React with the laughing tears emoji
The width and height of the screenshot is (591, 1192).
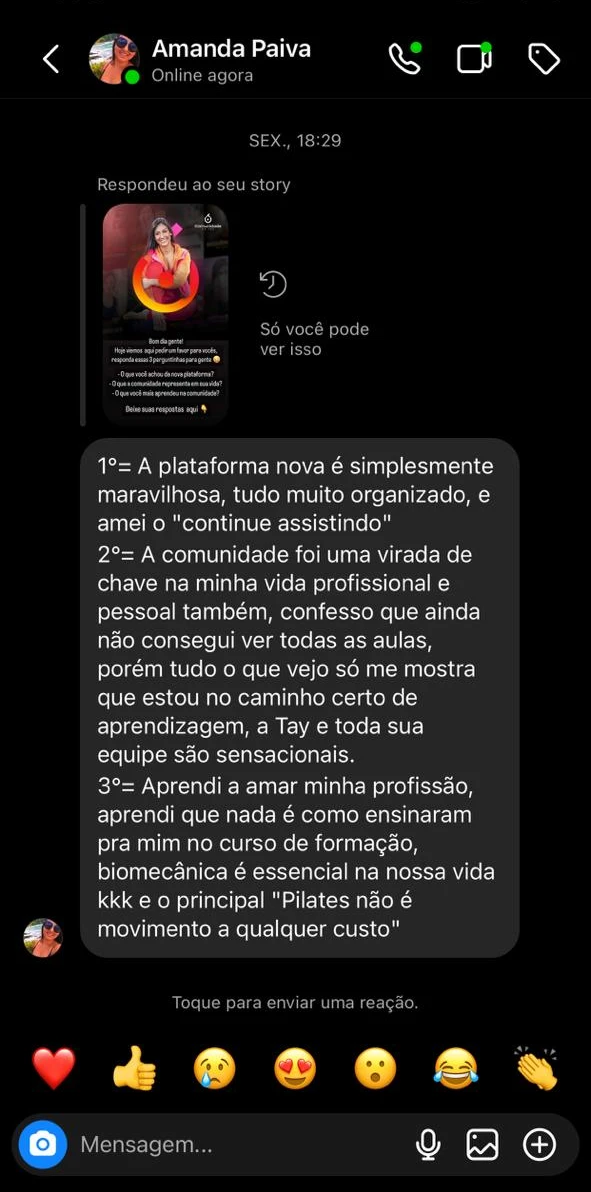coord(456,1068)
